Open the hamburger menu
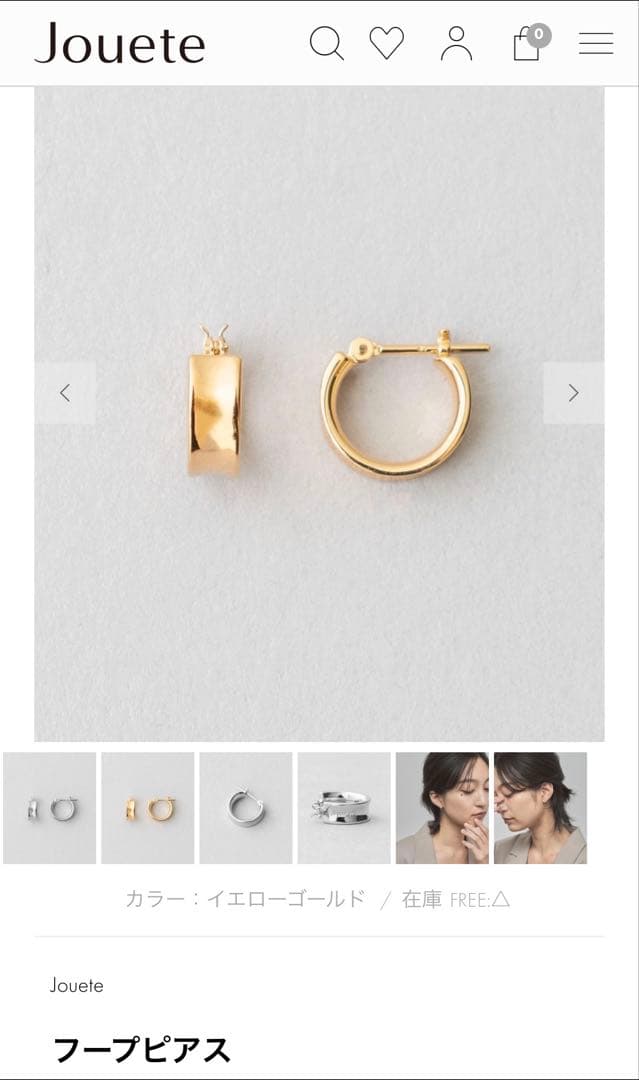This screenshot has width=639, height=1080. [x=596, y=43]
